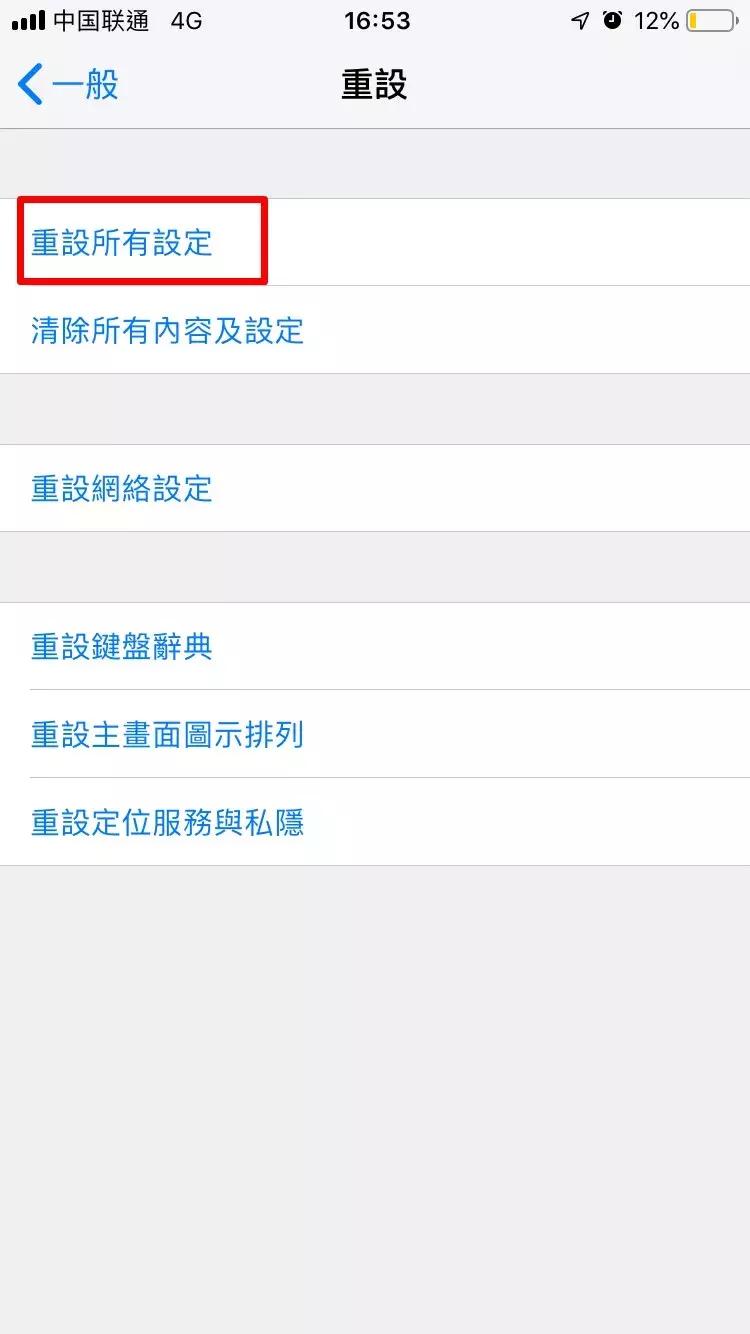
Task: Select 重設所有設定 highlighted in red
Action: (x=120, y=240)
